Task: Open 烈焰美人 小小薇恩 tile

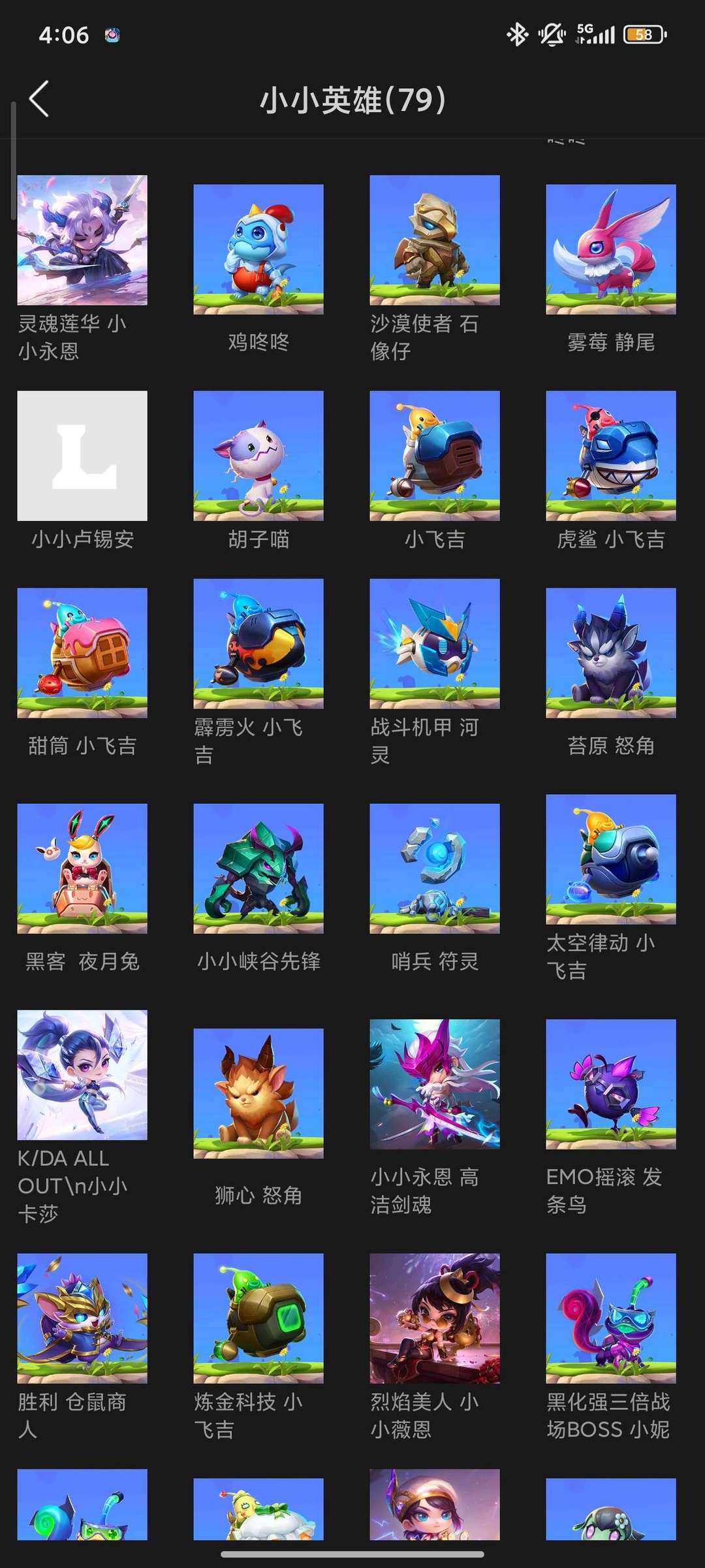Action: [435, 1318]
